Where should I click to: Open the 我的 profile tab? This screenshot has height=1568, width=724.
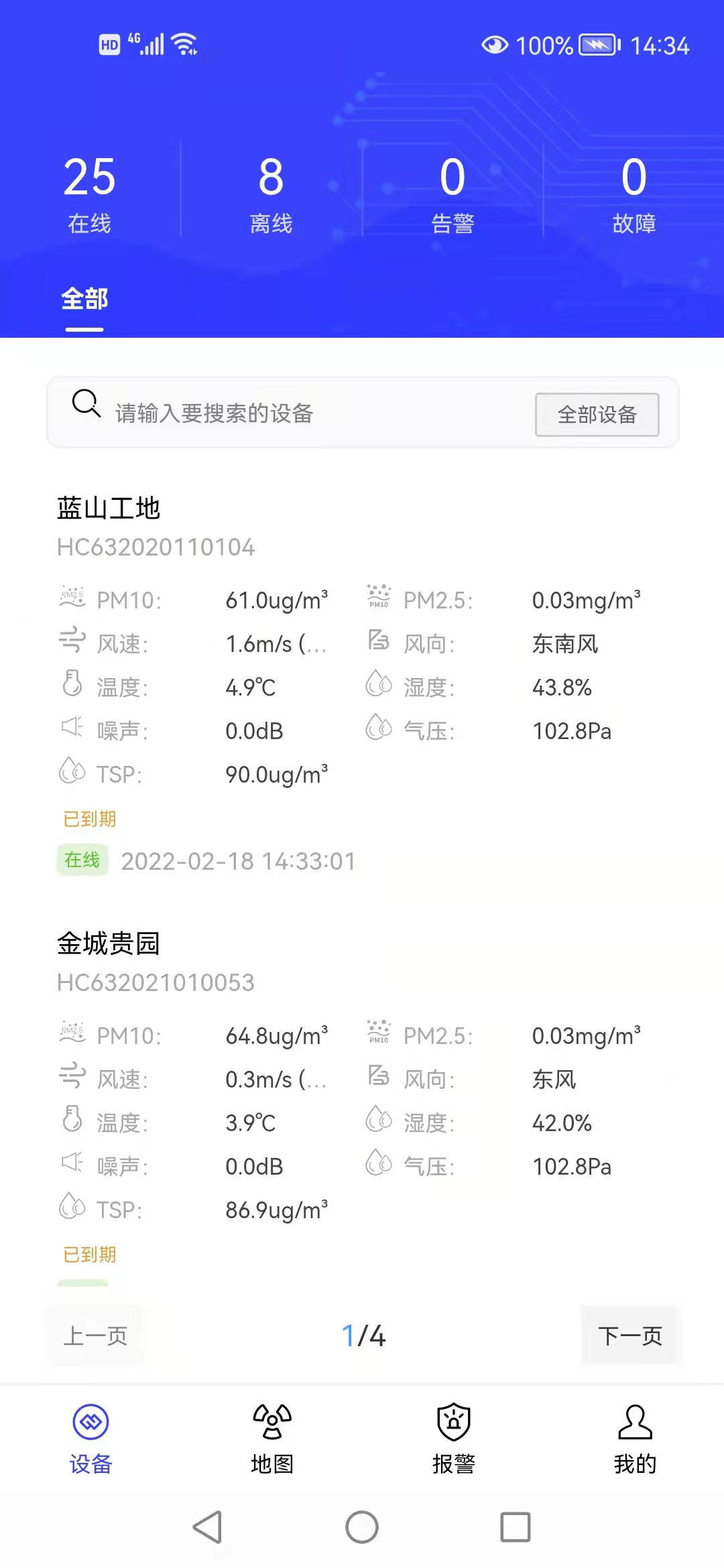click(634, 1437)
